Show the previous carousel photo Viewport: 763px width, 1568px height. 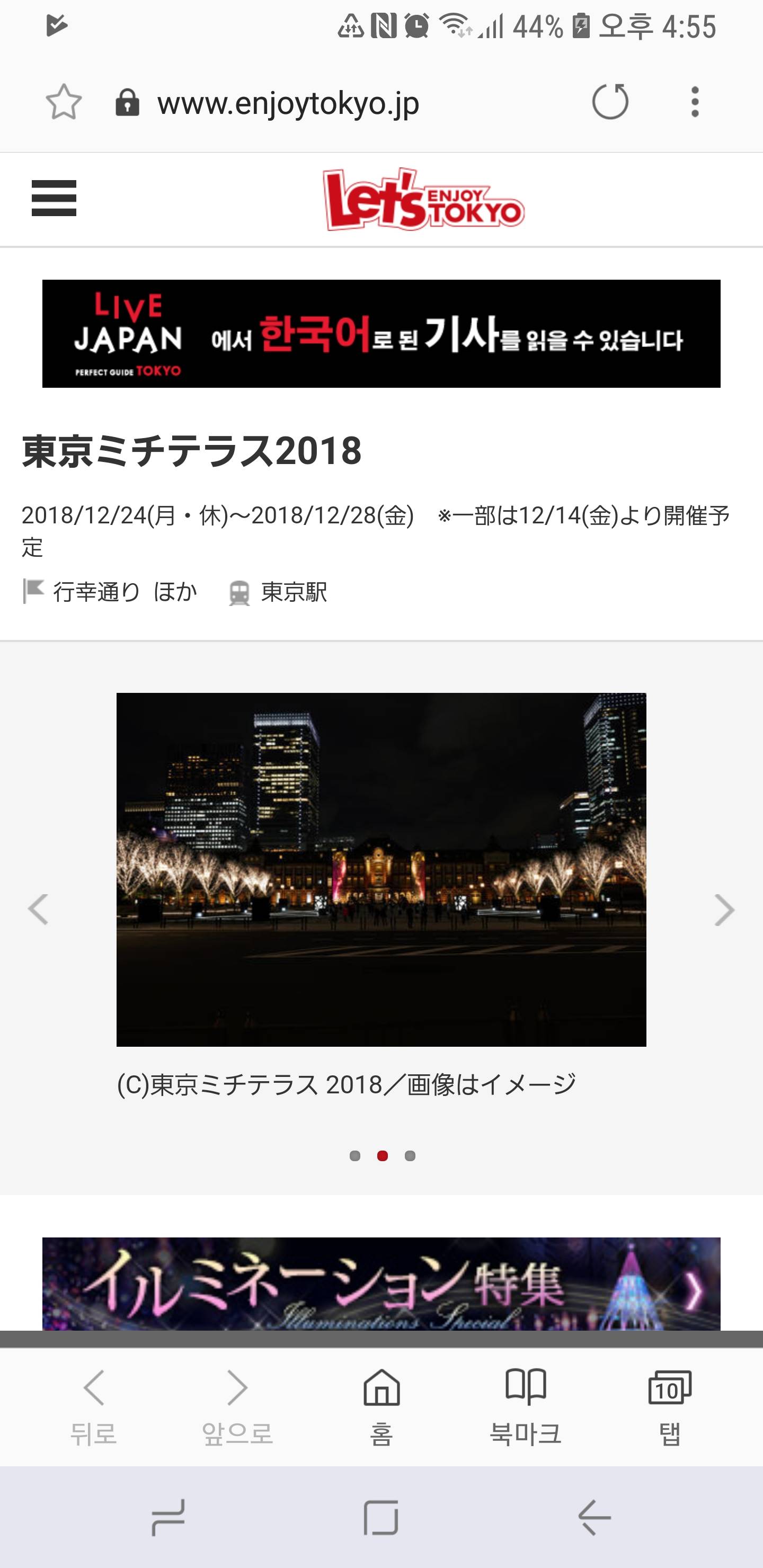(38, 910)
